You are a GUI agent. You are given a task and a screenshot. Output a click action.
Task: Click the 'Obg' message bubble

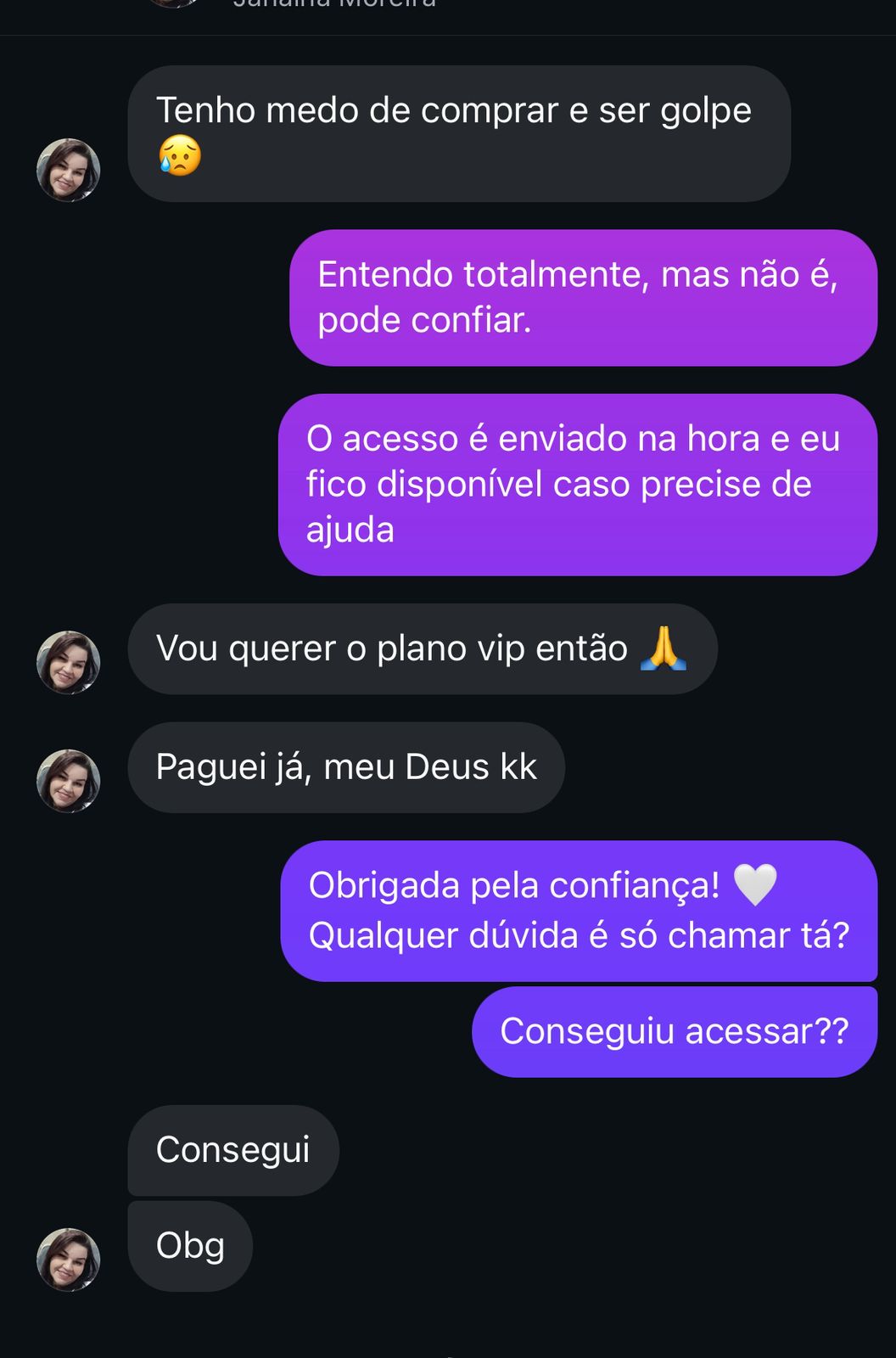(188, 1244)
